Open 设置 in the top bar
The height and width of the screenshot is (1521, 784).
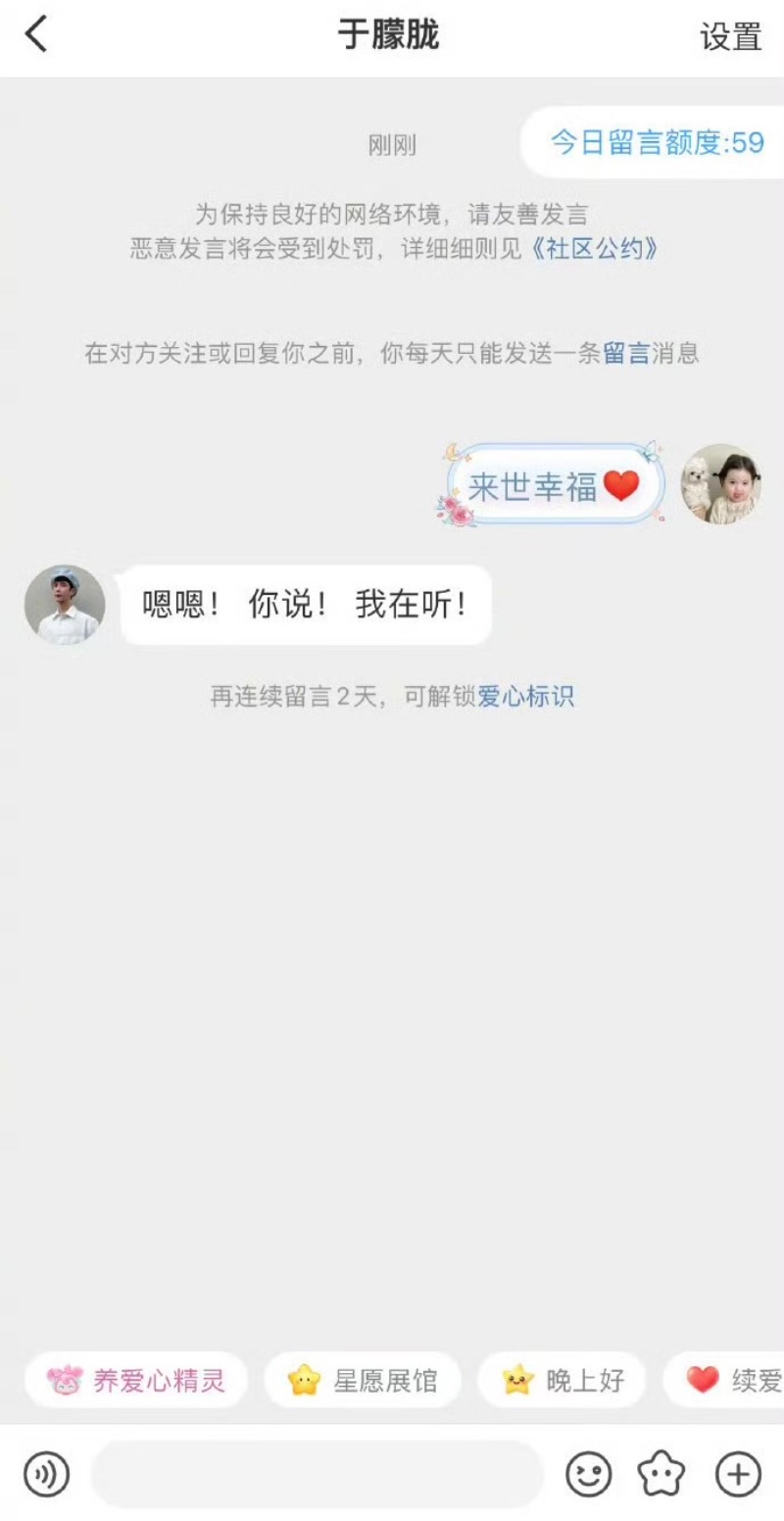tap(730, 37)
